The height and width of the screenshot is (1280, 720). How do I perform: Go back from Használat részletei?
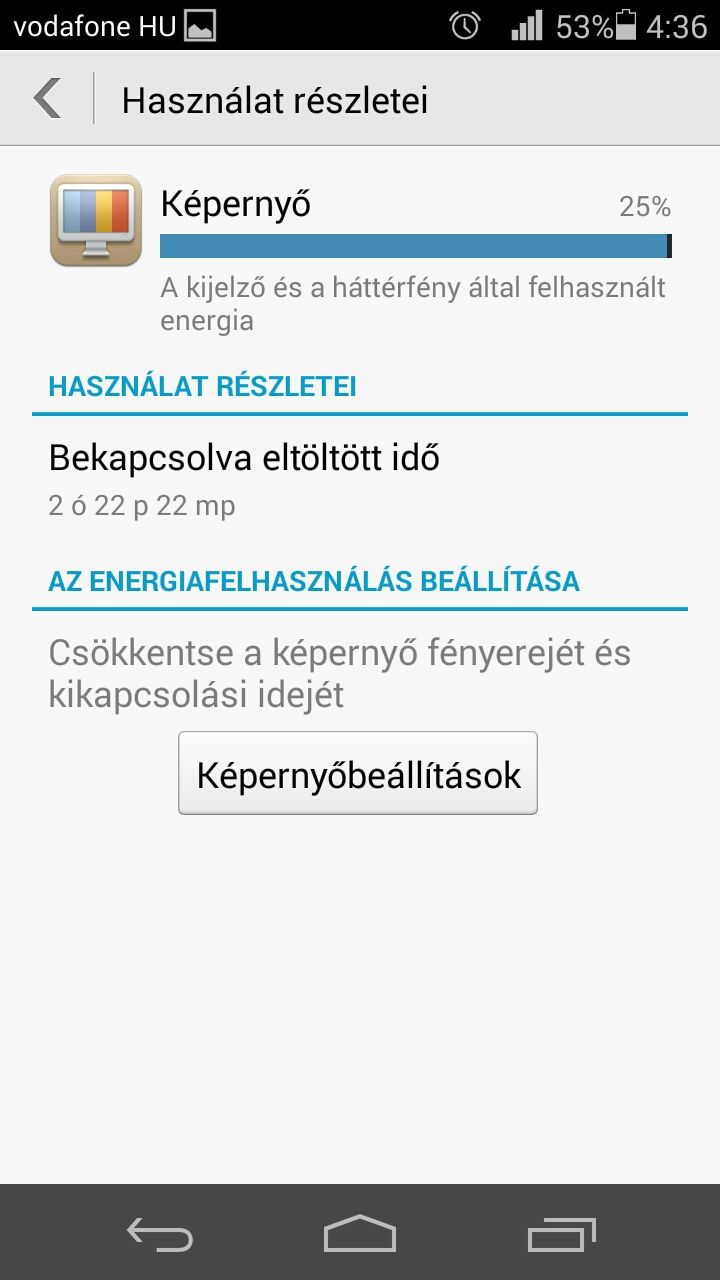[47, 99]
